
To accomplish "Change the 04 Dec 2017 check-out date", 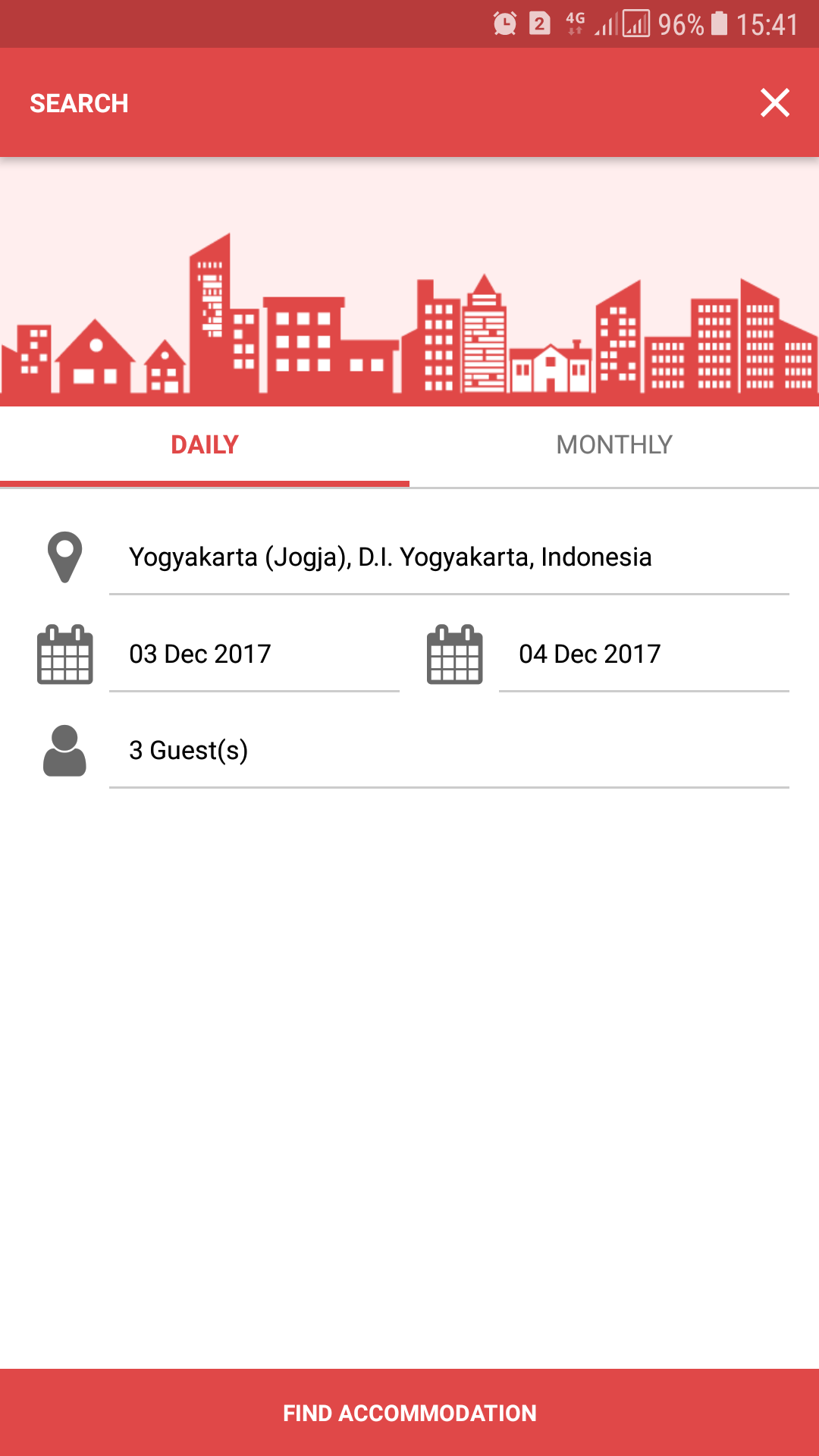I will click(x=643, y=654).
